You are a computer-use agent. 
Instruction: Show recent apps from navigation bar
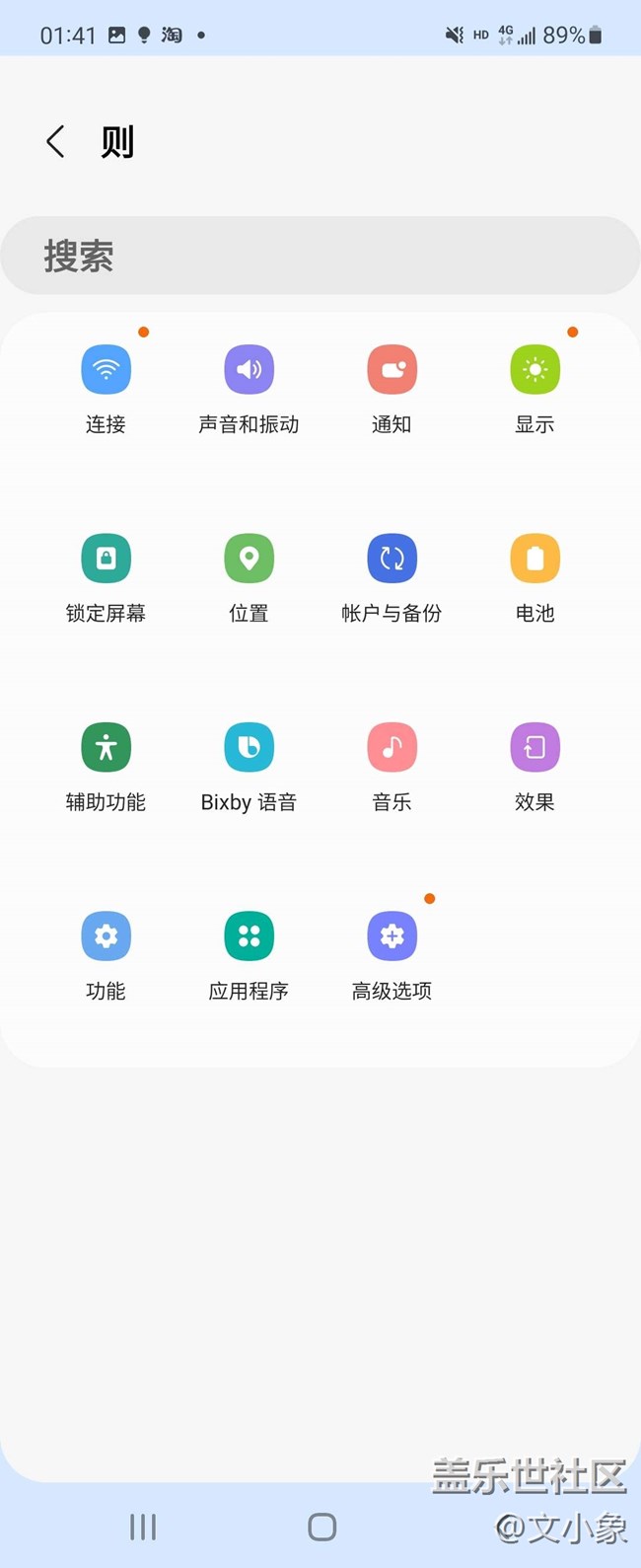pos(143,1528)
